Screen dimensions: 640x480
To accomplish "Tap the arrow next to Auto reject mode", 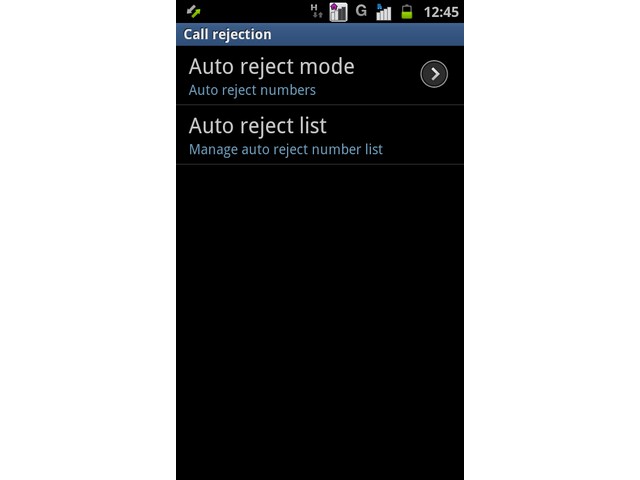I will (x=434, y=74).
